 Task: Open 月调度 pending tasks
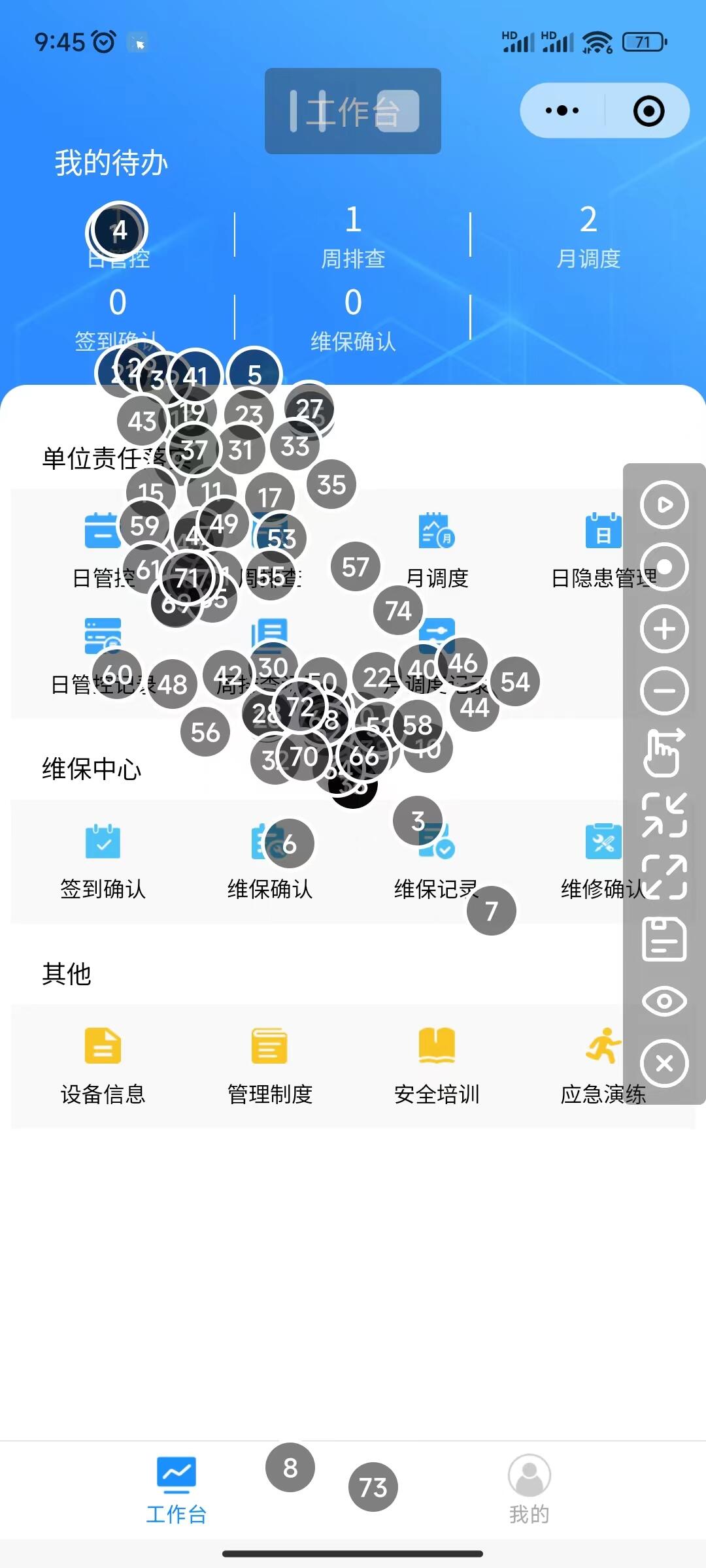(588, 235)
